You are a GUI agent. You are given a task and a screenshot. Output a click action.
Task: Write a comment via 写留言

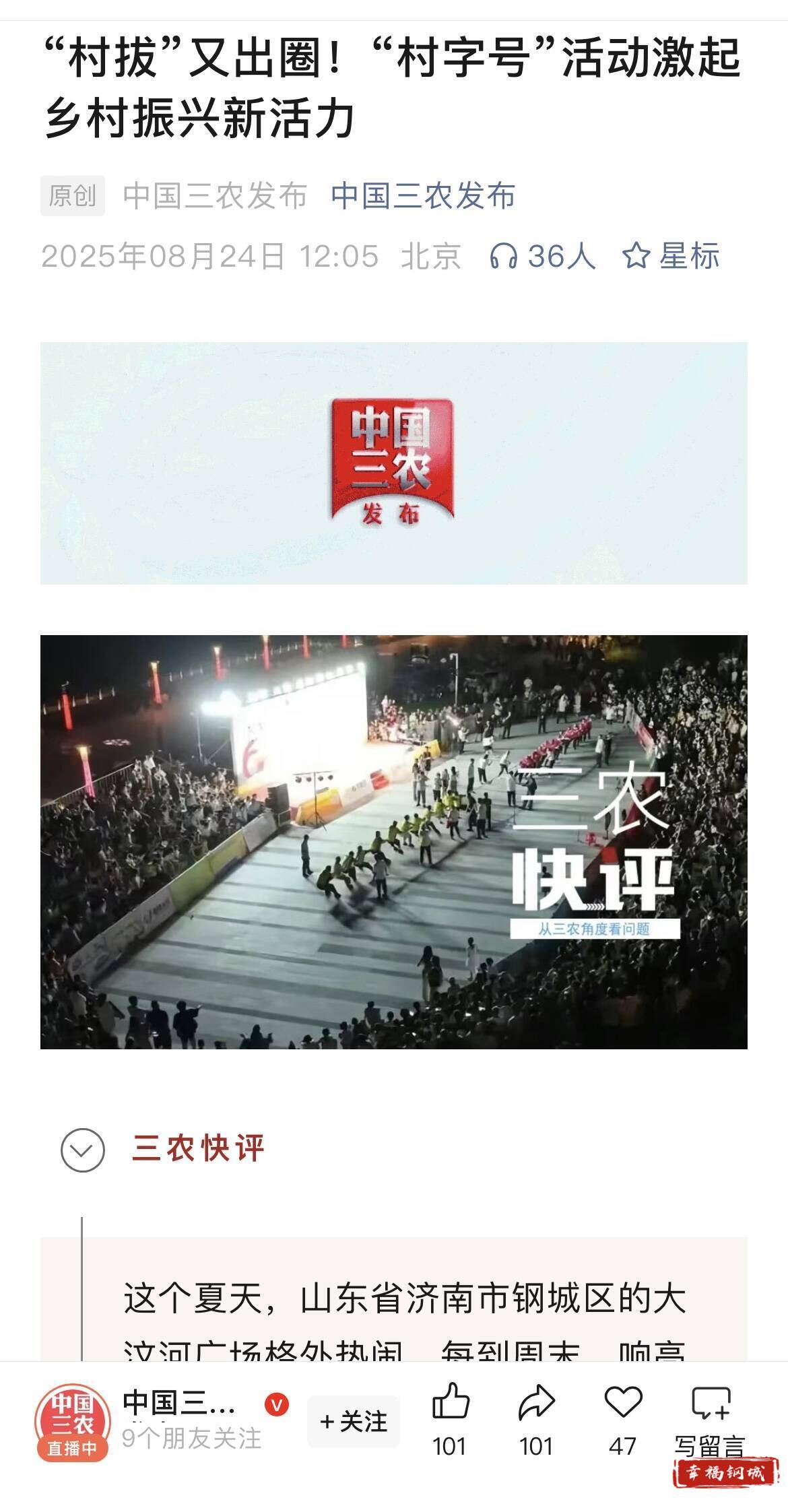tap(710, 1404)
